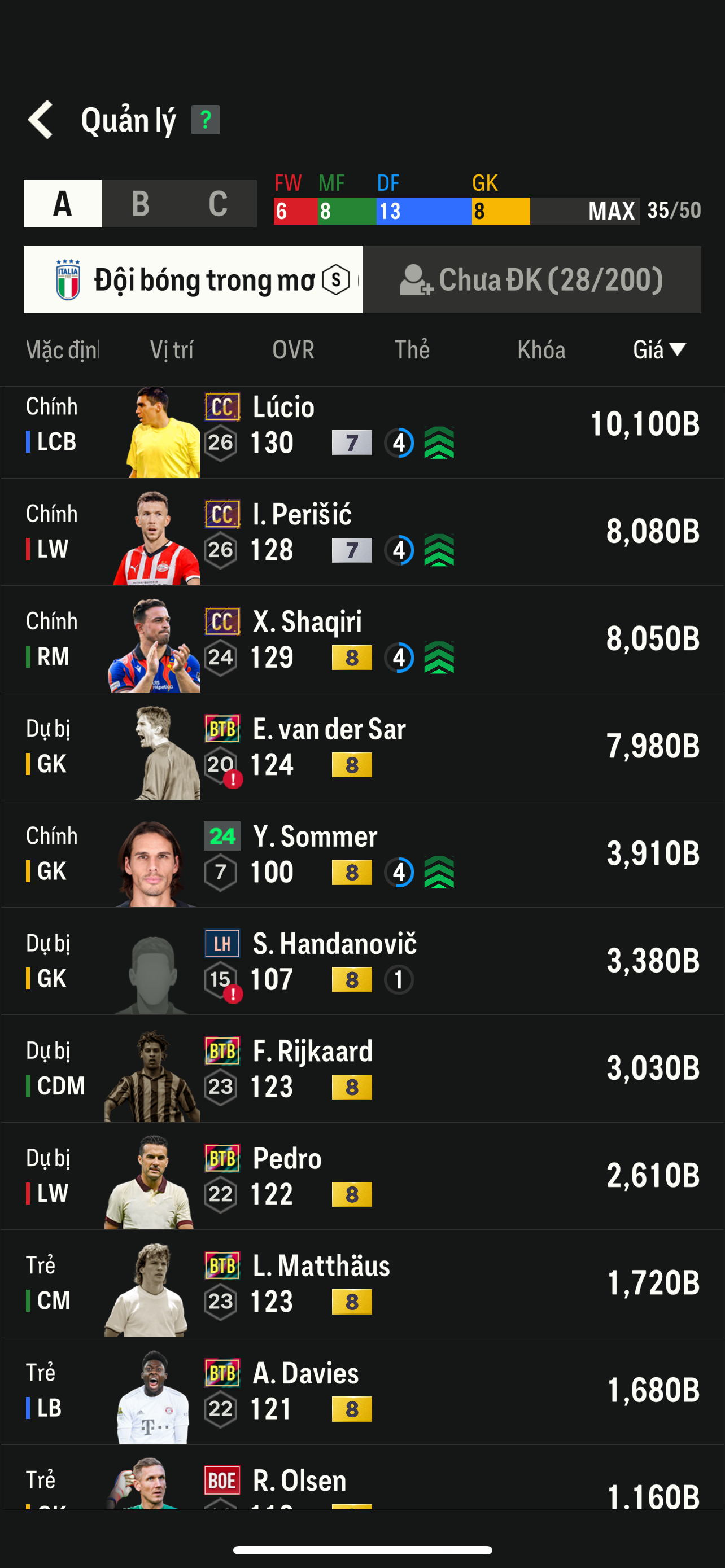
Task: Open Chưa ĐK (28/200) tab
Action: [x=531, y=280]
